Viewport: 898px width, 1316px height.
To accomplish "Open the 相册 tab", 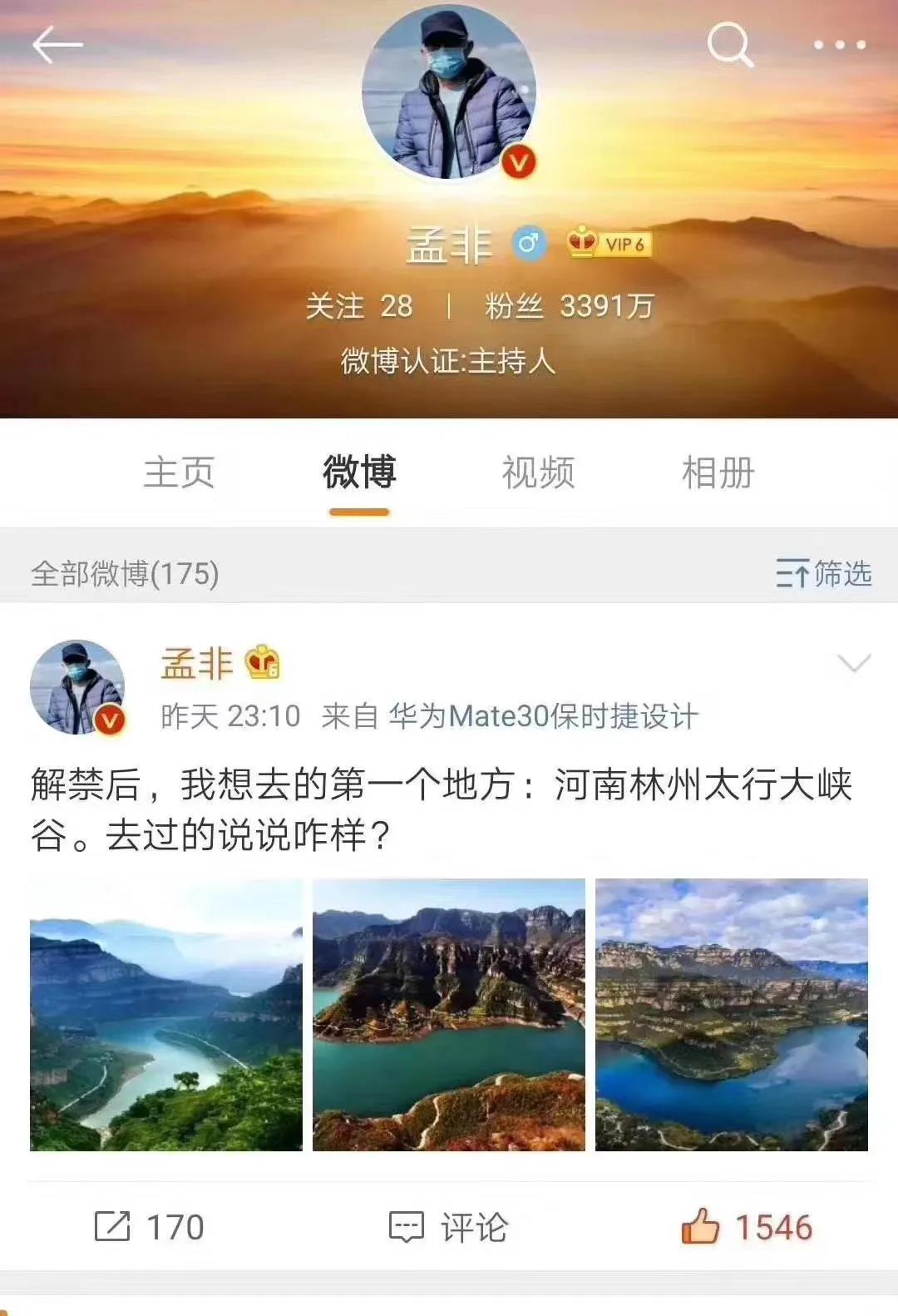I will click(x=718, y=472).
